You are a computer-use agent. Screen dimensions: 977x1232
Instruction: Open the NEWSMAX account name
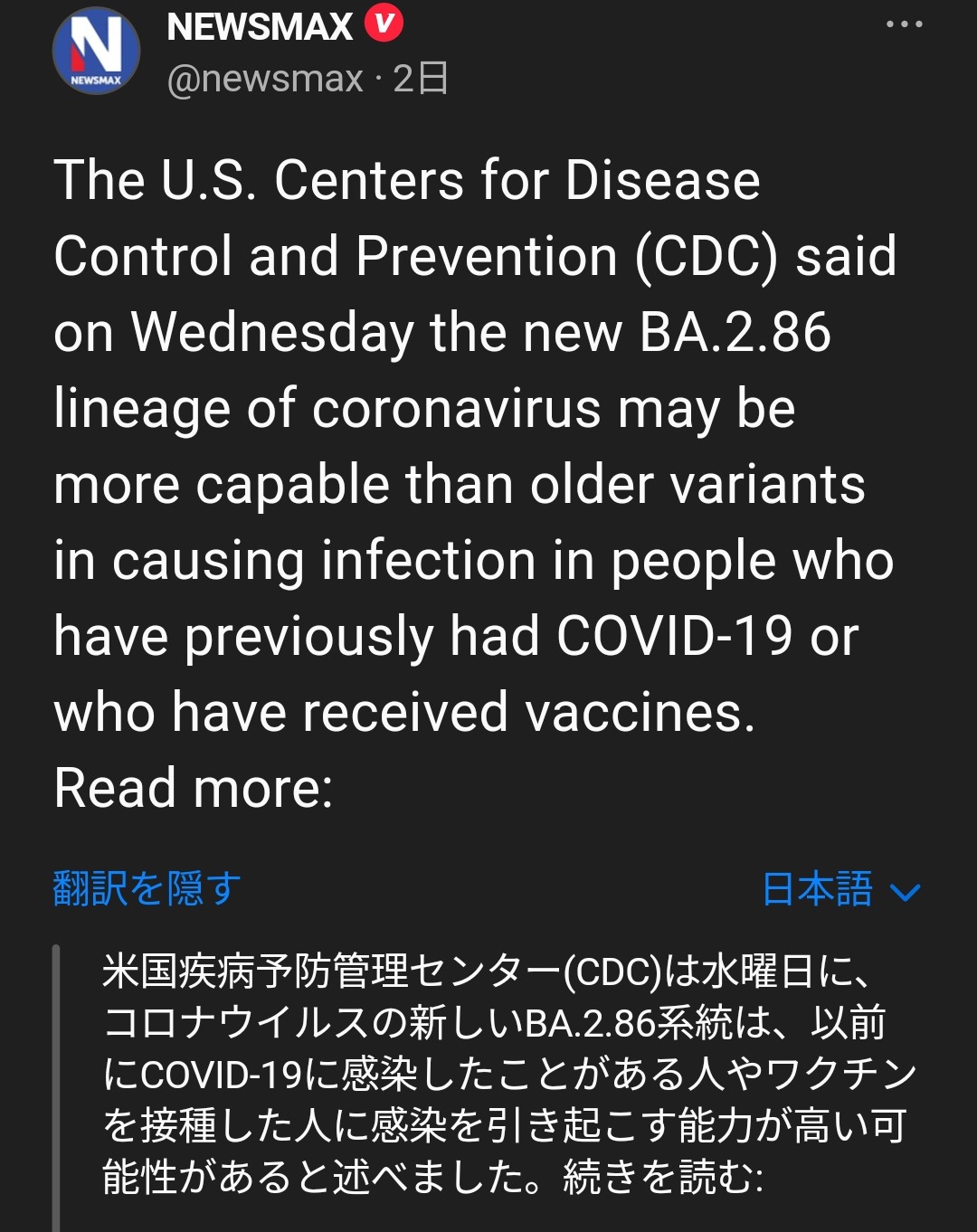tap(260, 26)
